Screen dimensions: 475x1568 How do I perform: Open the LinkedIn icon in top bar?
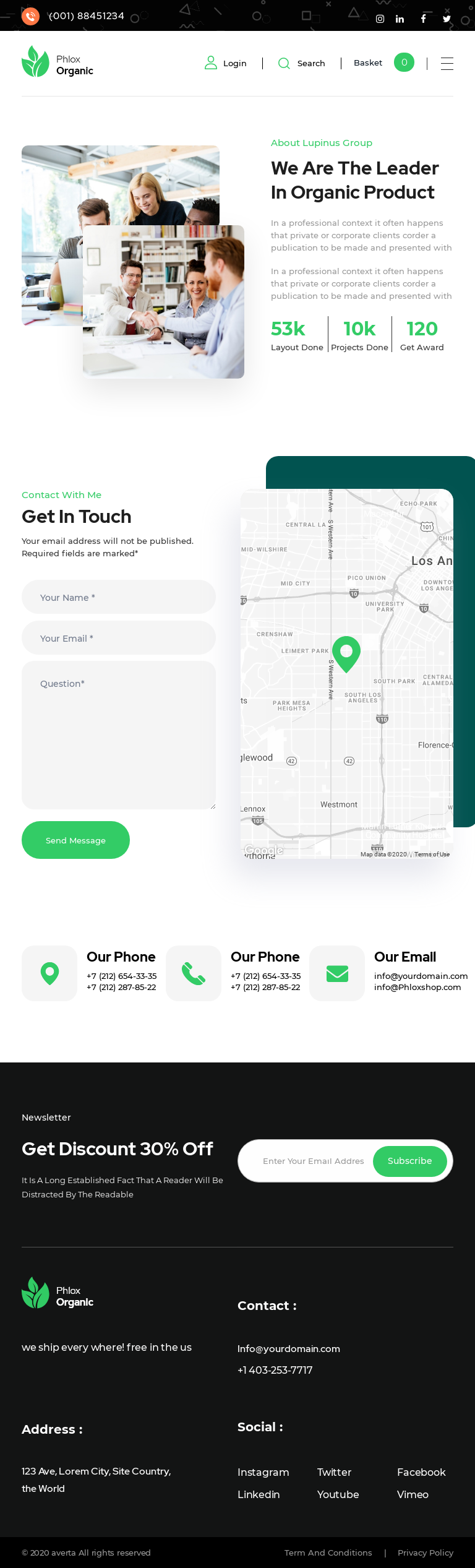(x=400, y=19)
